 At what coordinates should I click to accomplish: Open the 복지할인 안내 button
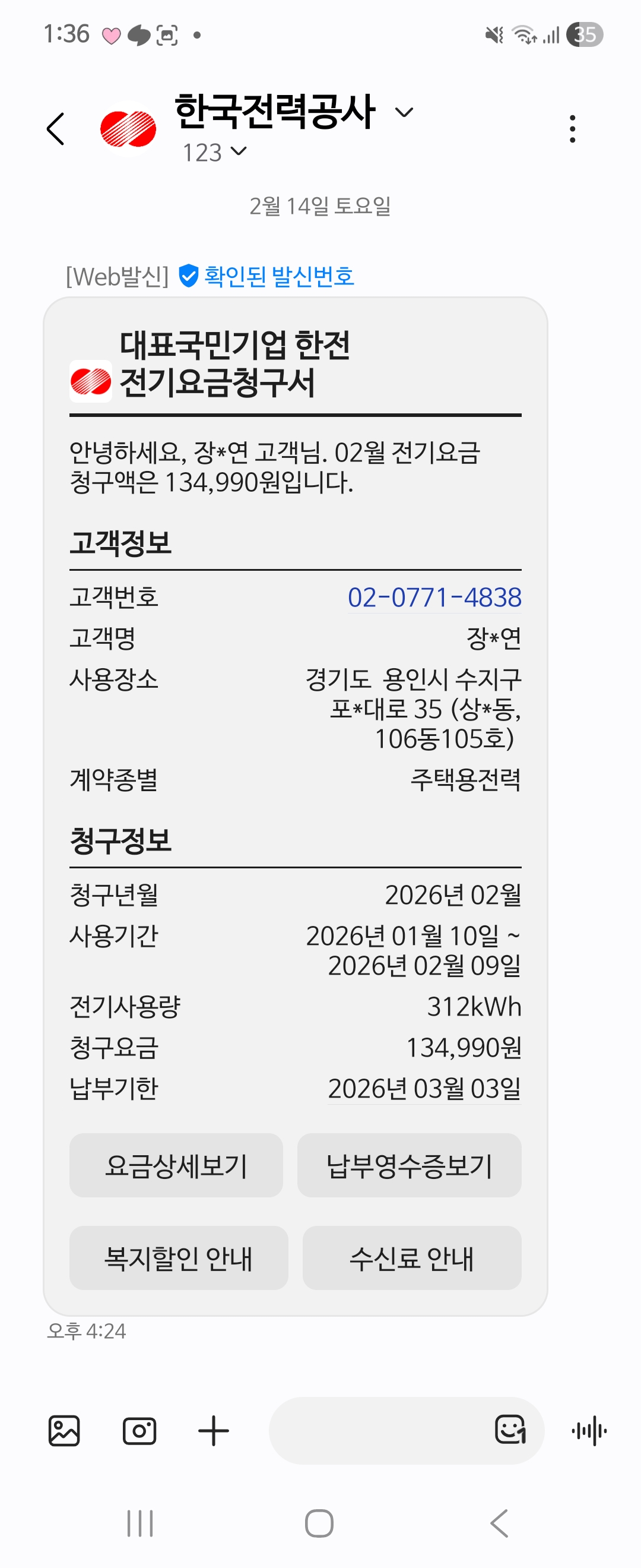point(178,1258)
